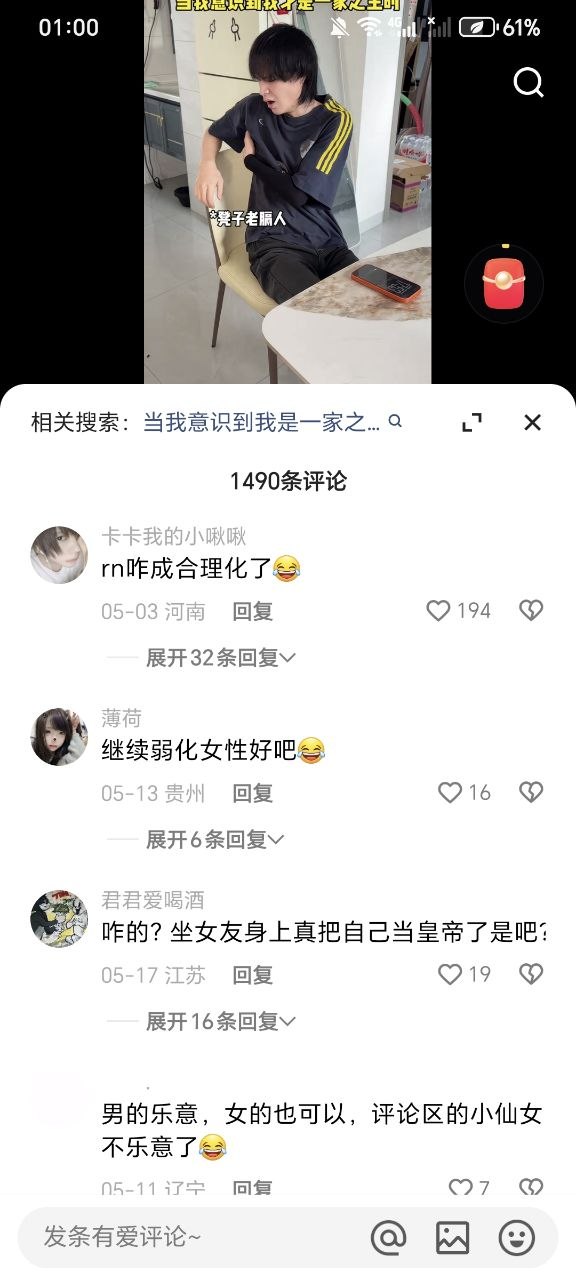
Task: Expand the comments panel to full screen
Action: [x=472, y=422]
